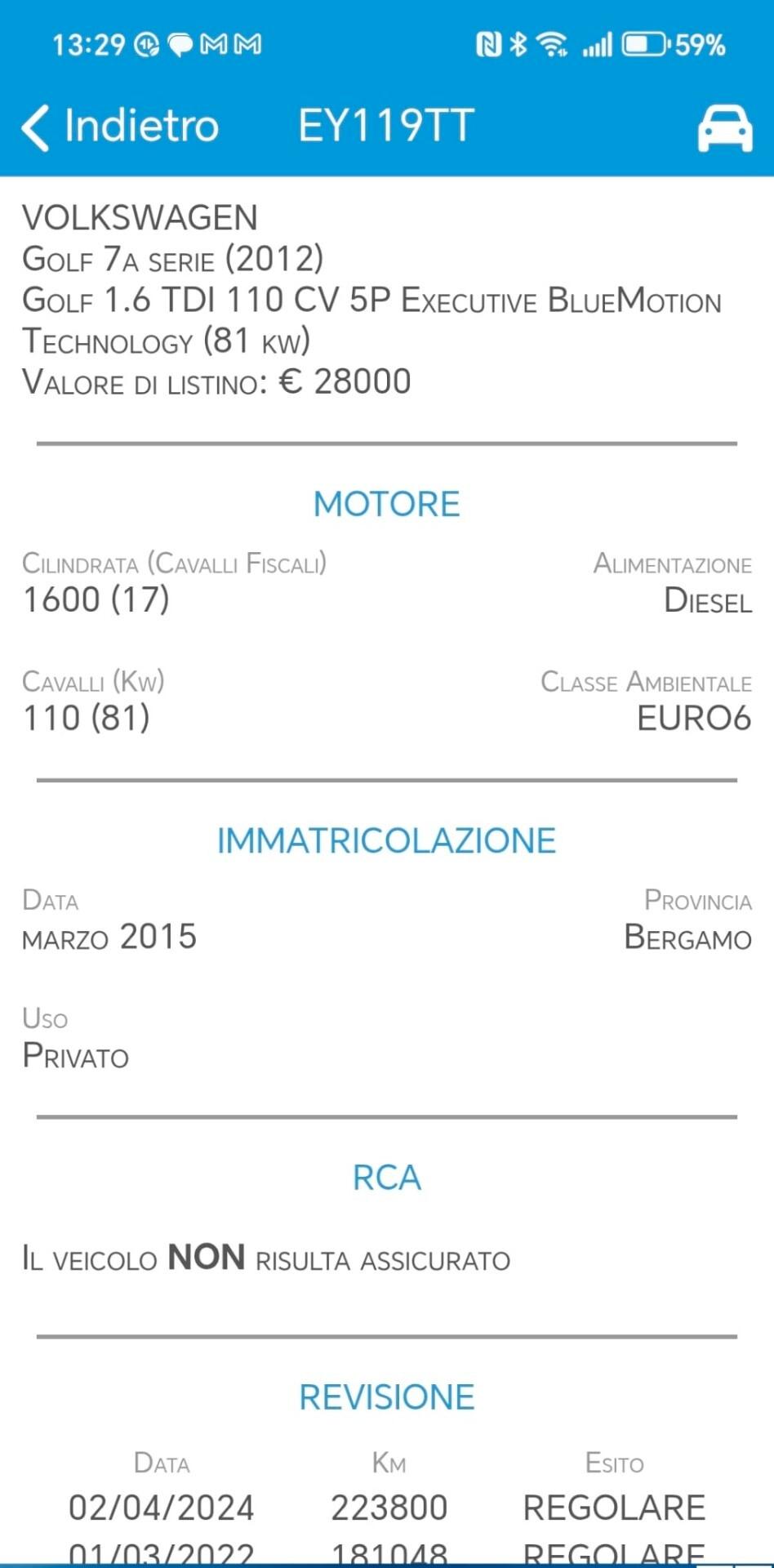Expand the RCA section header
Viewport: 774px width, 1568px height.
click(x=387, y=1176)
